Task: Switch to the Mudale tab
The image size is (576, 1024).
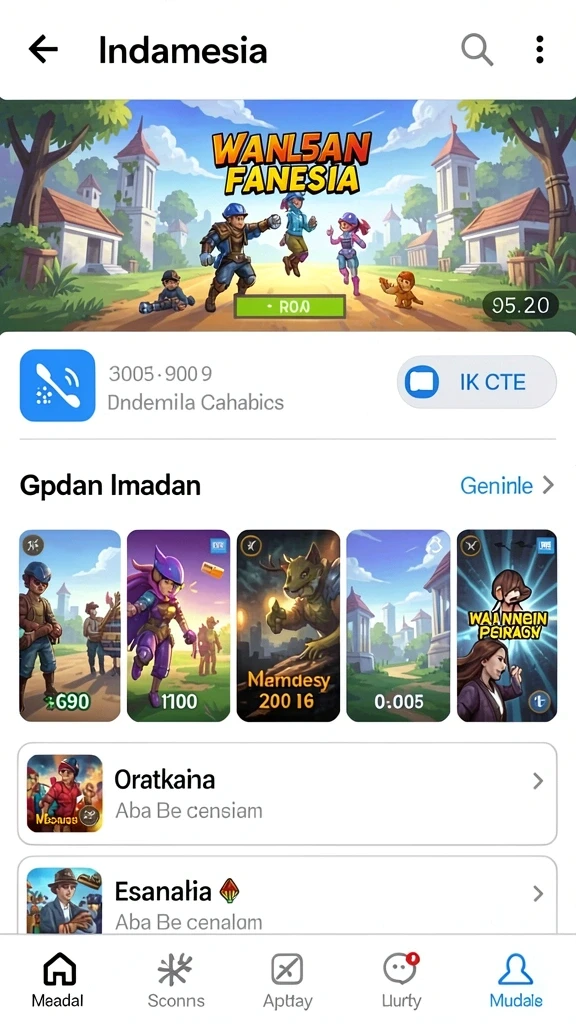Action: click(x=516, y=980)
